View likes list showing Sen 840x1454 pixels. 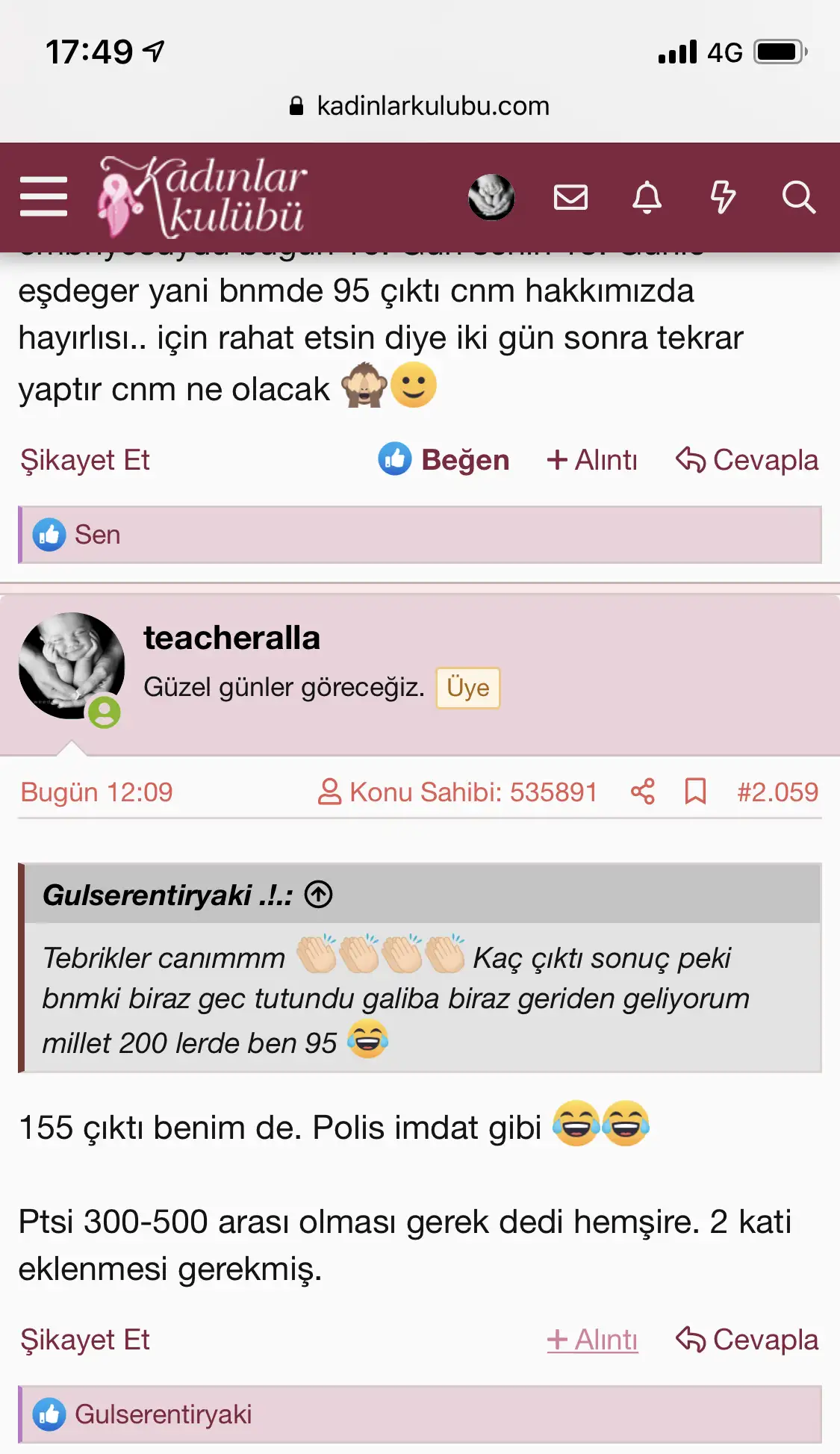coord(97,535)
